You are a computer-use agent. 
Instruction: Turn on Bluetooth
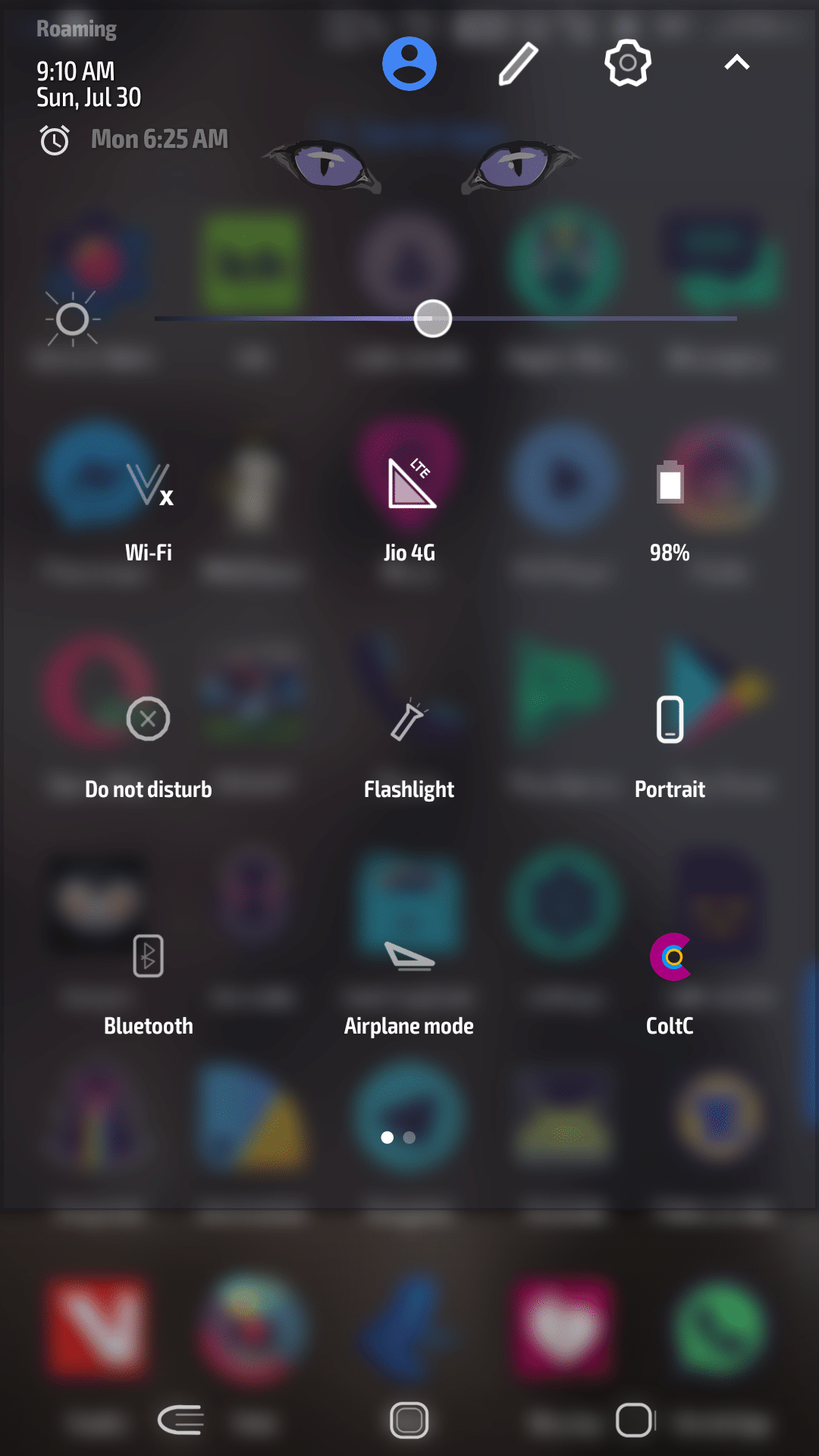point(149,956)
